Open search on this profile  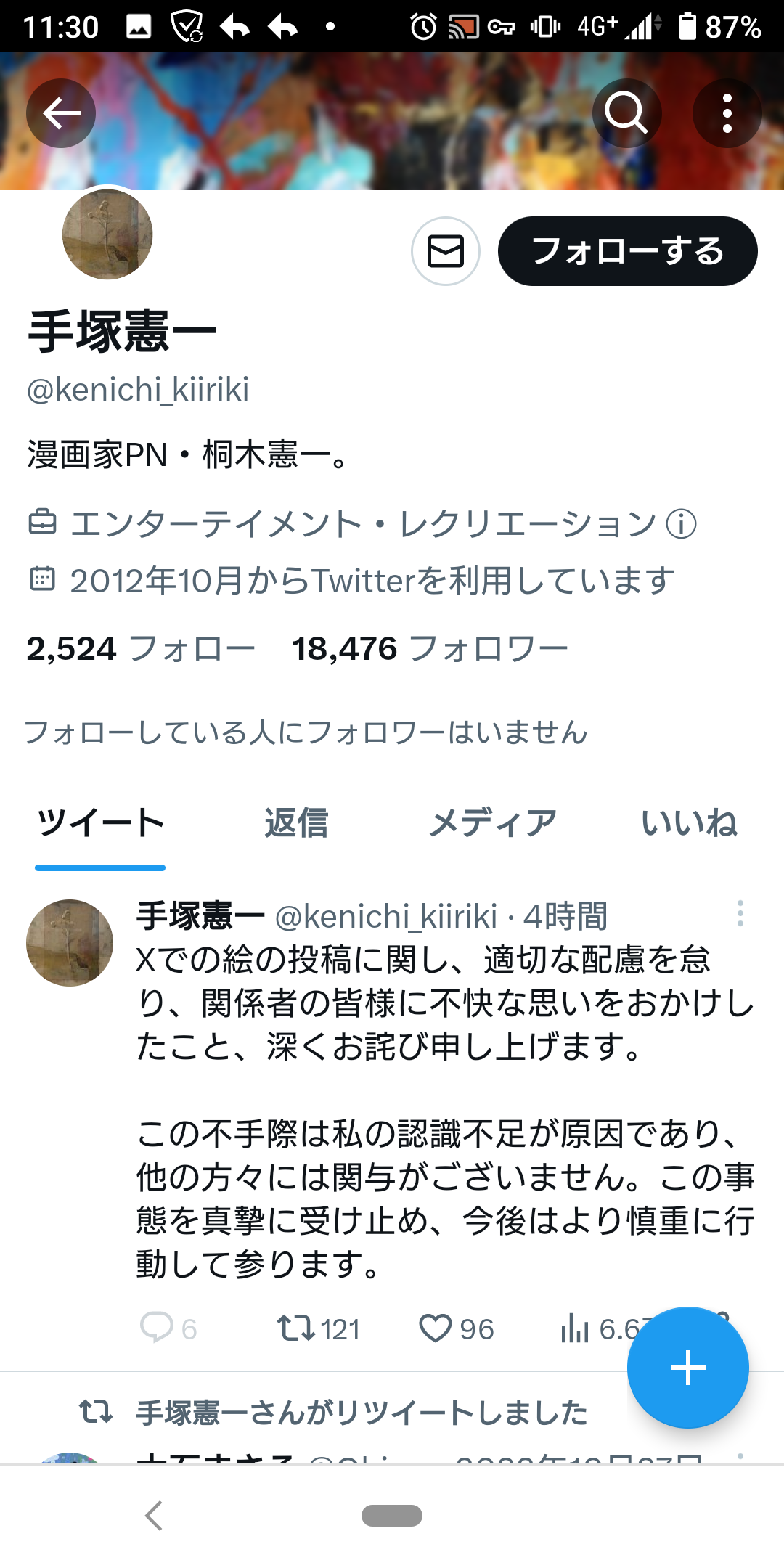coord(626,113)
